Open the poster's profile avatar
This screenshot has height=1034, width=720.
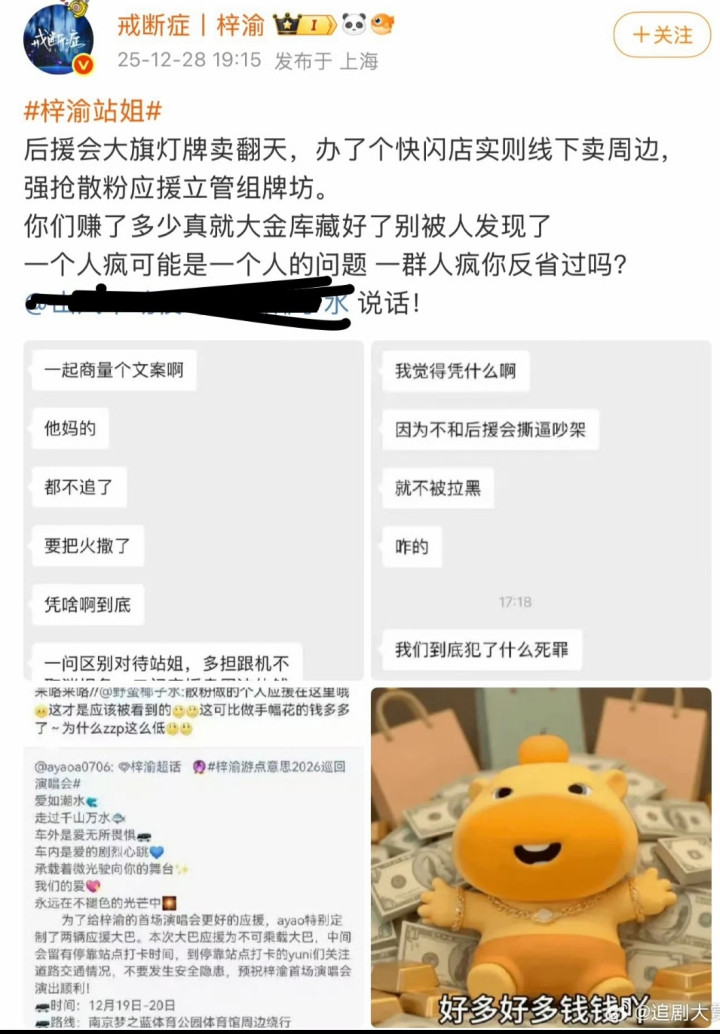click(58, 38)
